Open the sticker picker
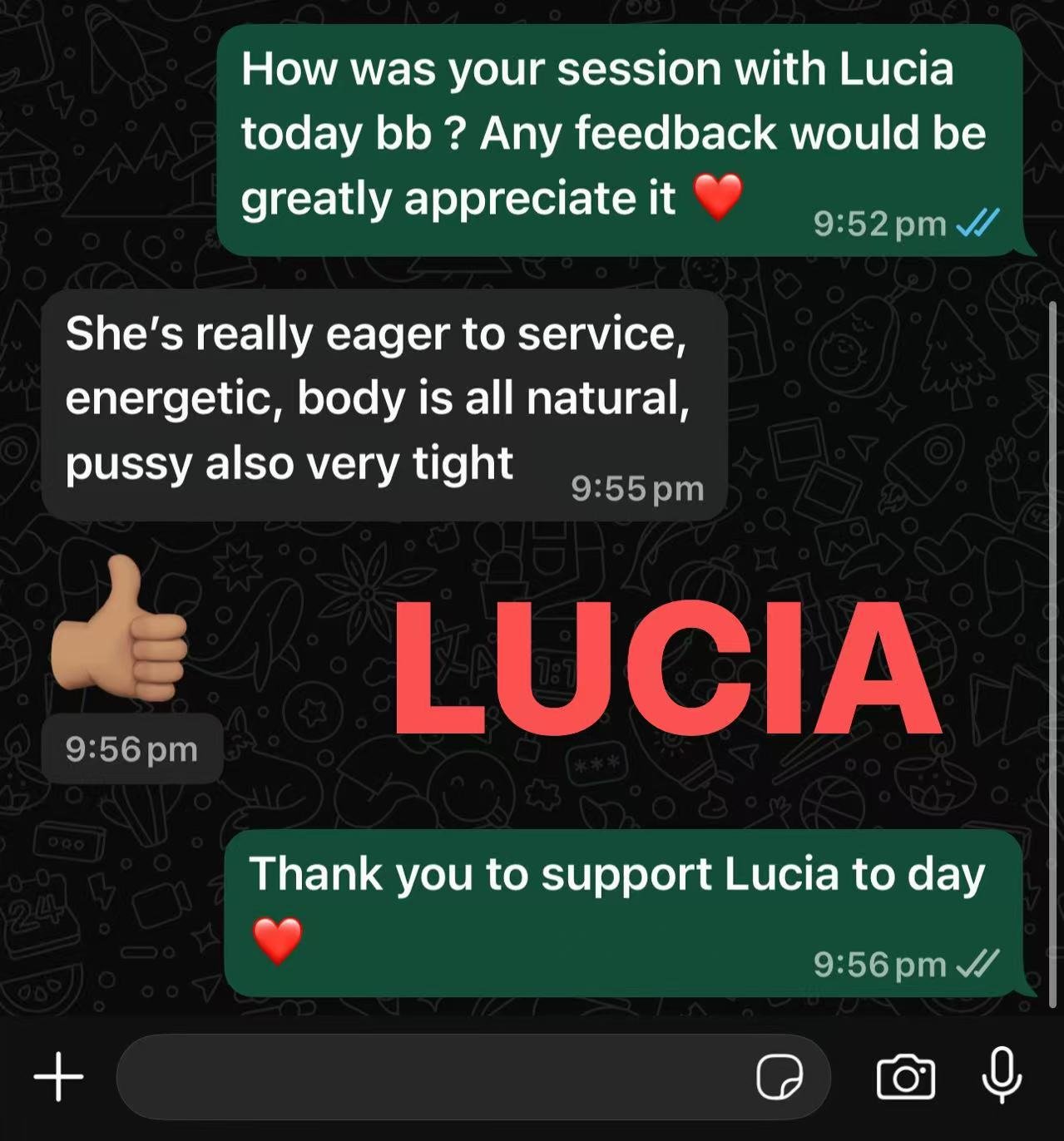The image size is (1064, 1141). tap(779, 1077)
